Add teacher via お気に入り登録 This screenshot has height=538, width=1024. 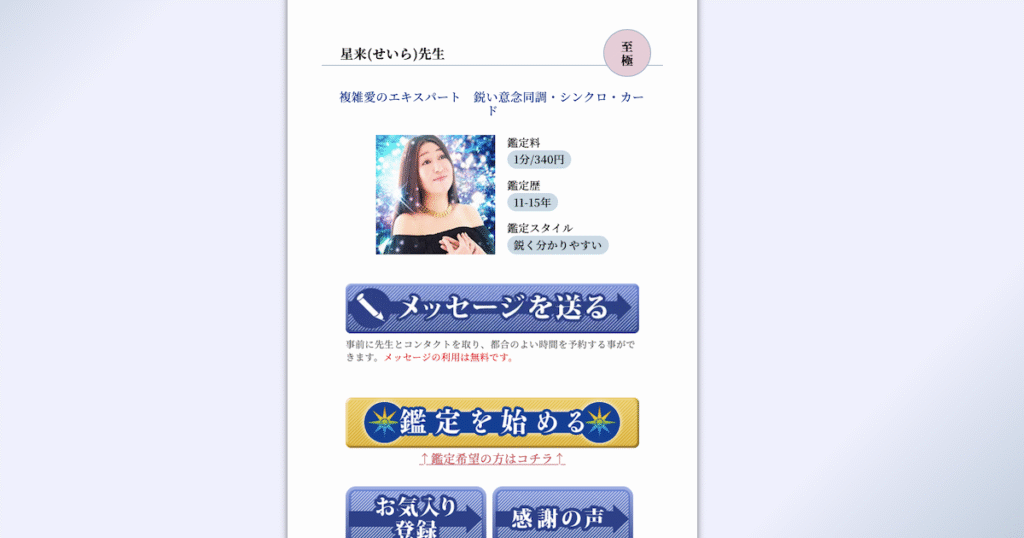(x=416, y=514)
